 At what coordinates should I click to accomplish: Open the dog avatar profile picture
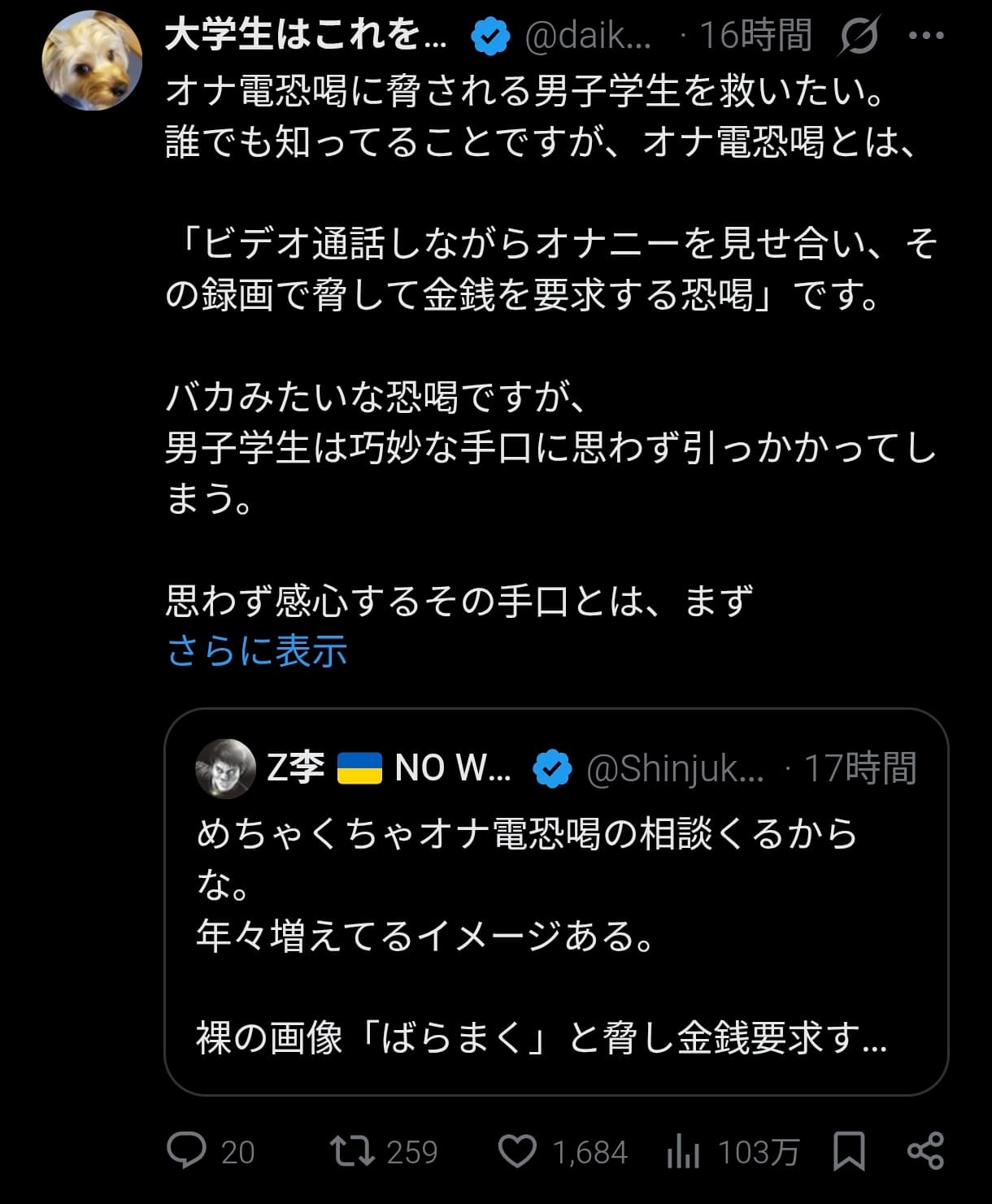(x=92, y=61)
